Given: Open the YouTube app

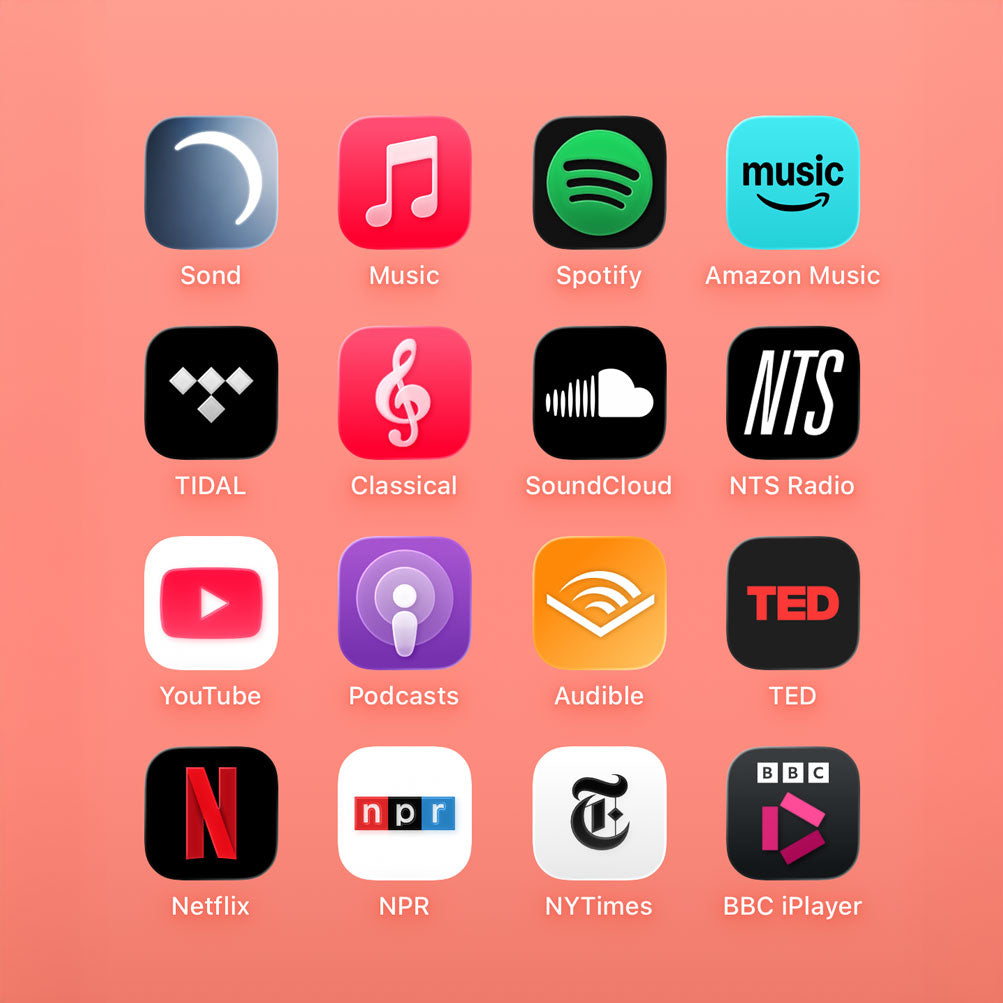Looking at the screenshot, I should 211,602.
